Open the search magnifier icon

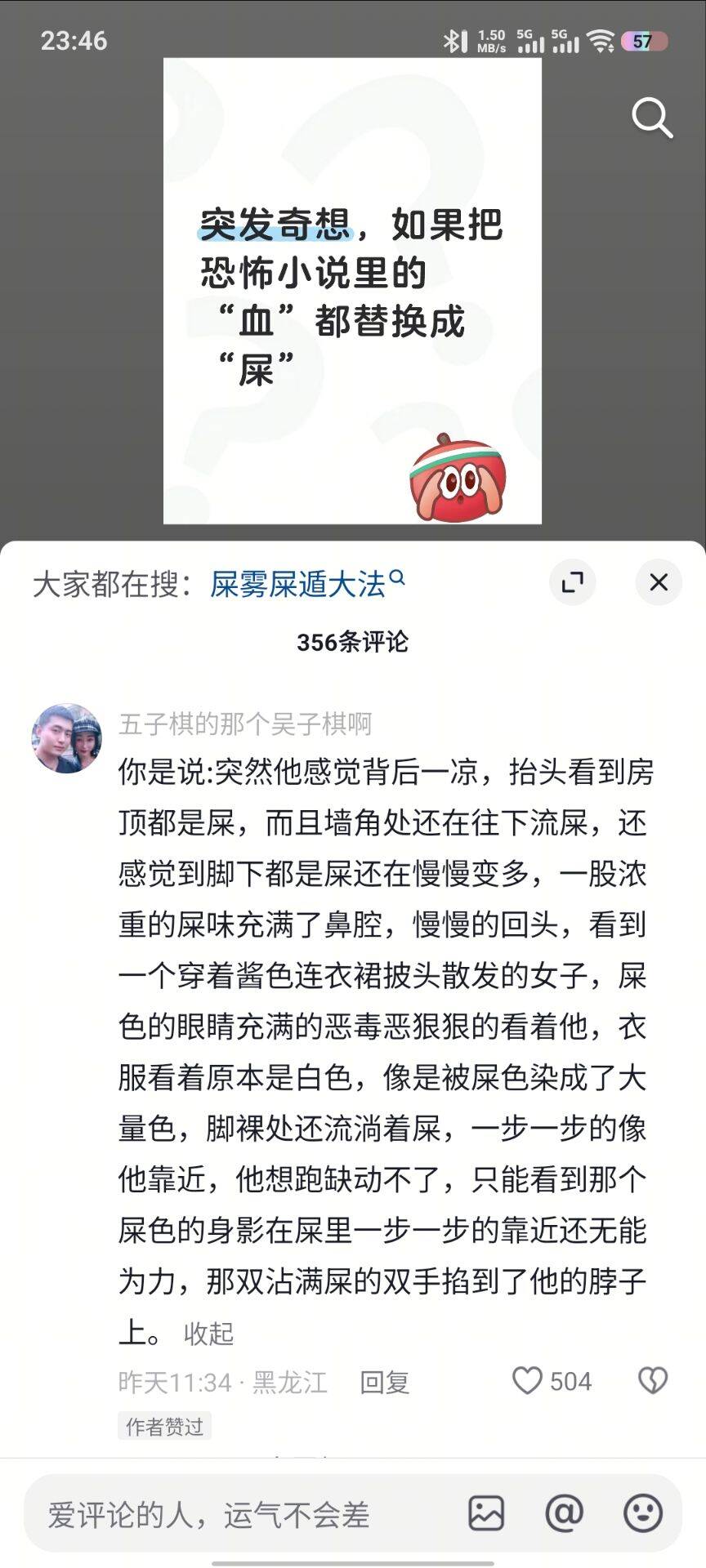pyautogui.click(x=652, y=119)
